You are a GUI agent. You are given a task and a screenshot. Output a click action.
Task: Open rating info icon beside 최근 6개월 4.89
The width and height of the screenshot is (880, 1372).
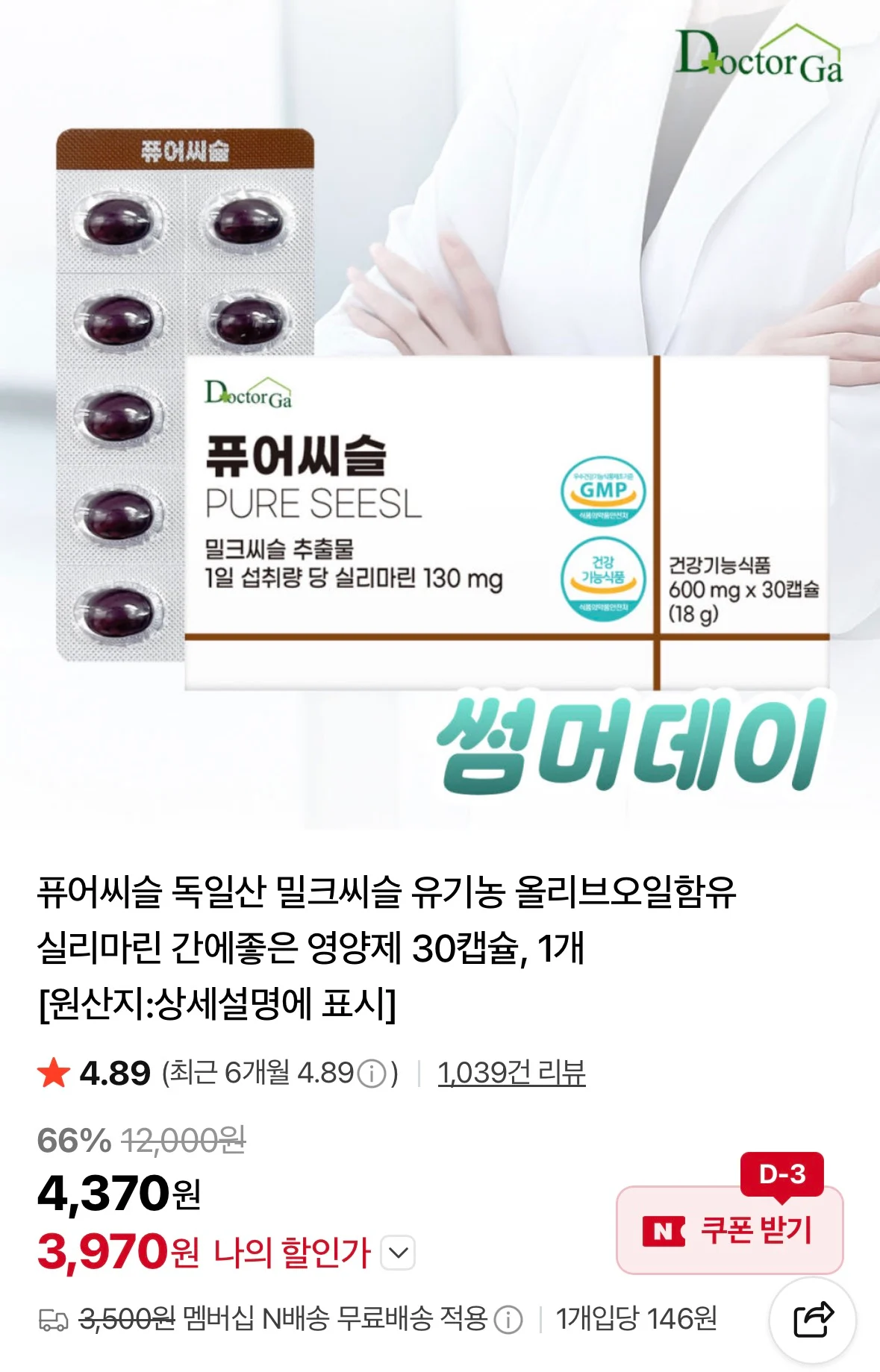click(x=371, y=1074)
